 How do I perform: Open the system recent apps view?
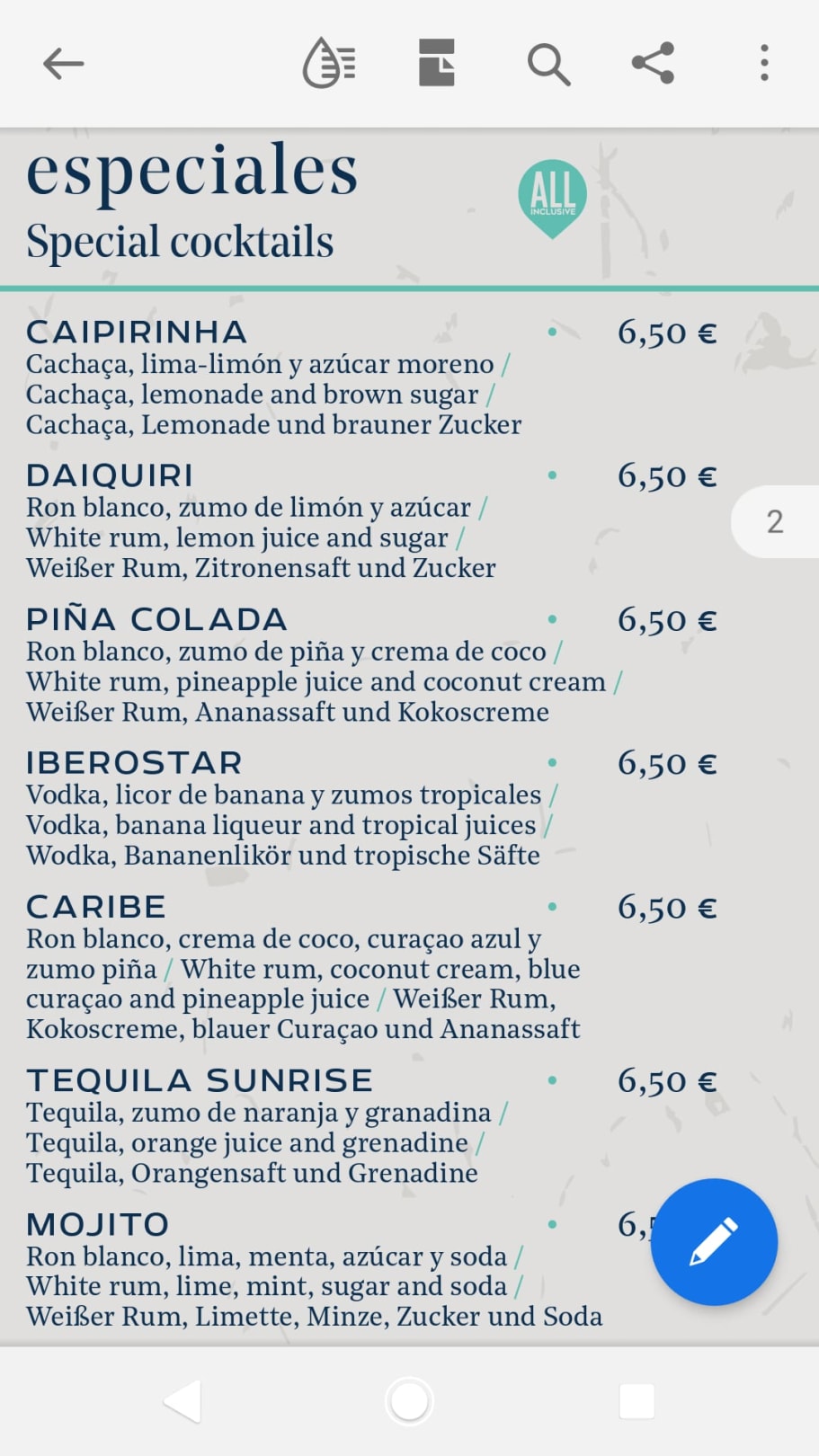pos(637,1401)
